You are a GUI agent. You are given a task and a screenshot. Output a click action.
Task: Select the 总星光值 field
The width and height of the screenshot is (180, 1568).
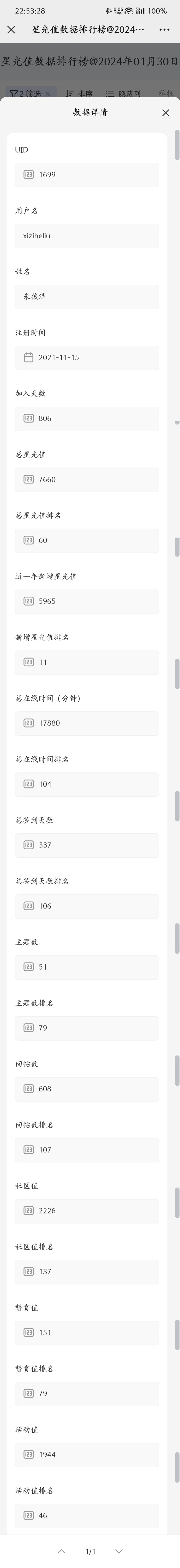point(87,479)
